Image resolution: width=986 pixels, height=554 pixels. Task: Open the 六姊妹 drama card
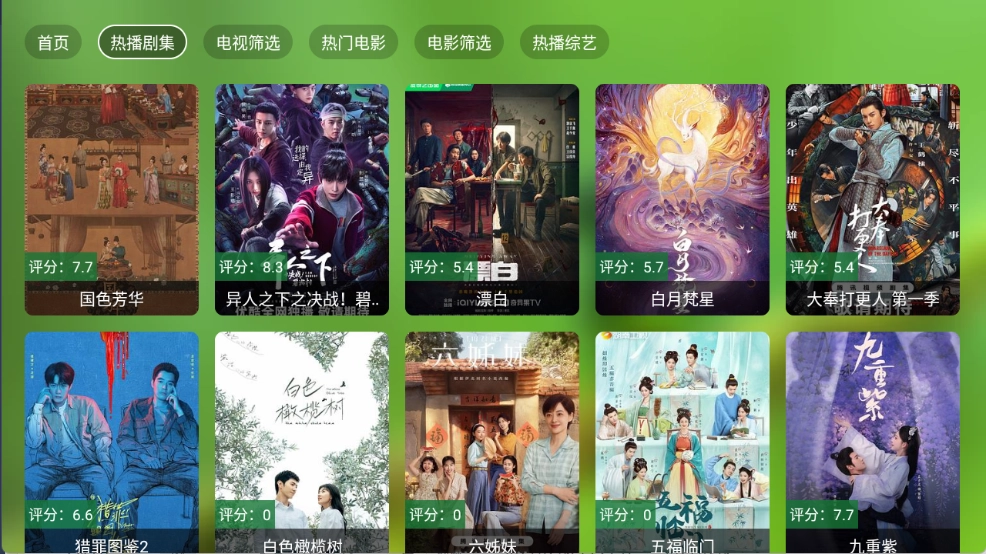(492, 442)
